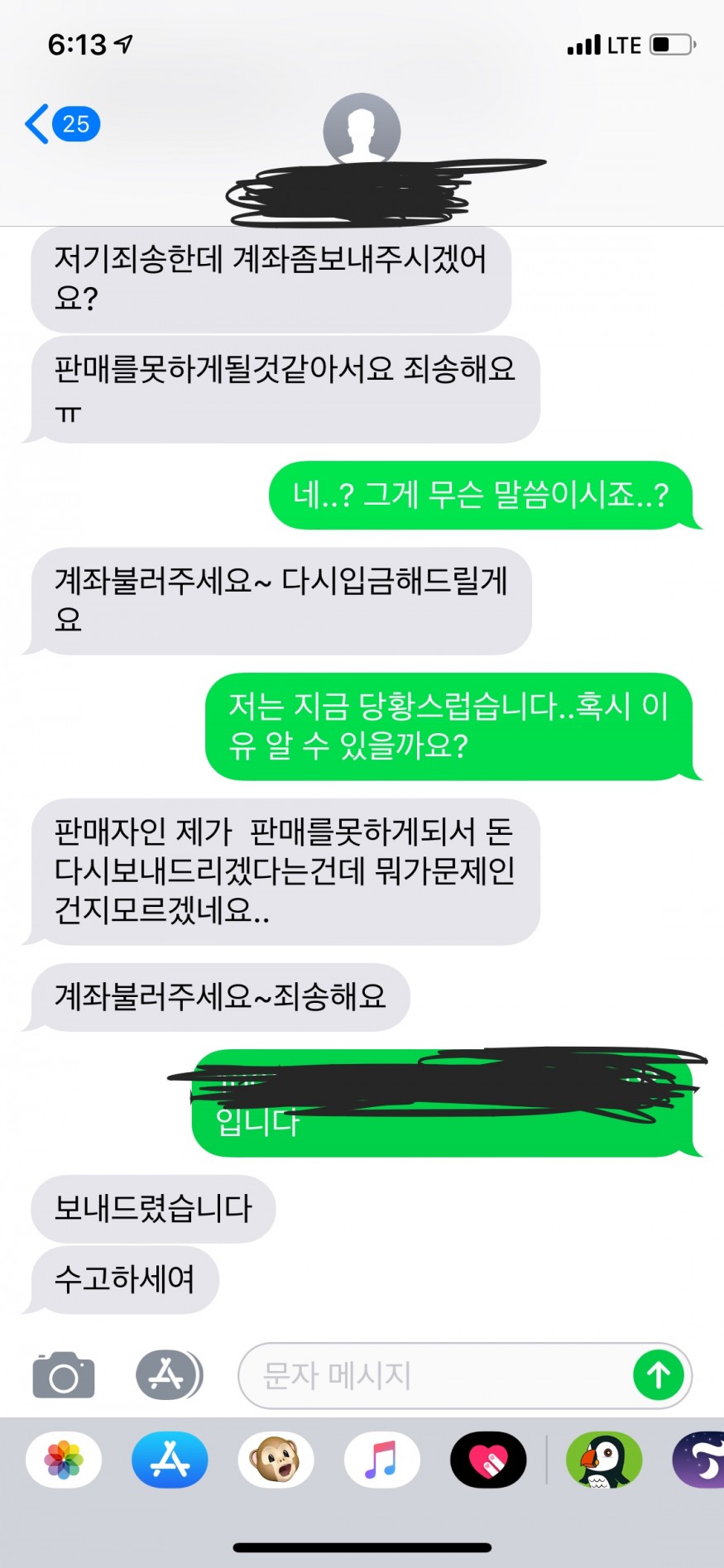Open the Animoji monkey app
Screen dimensions: 724x1568
tap(276, 1460)
